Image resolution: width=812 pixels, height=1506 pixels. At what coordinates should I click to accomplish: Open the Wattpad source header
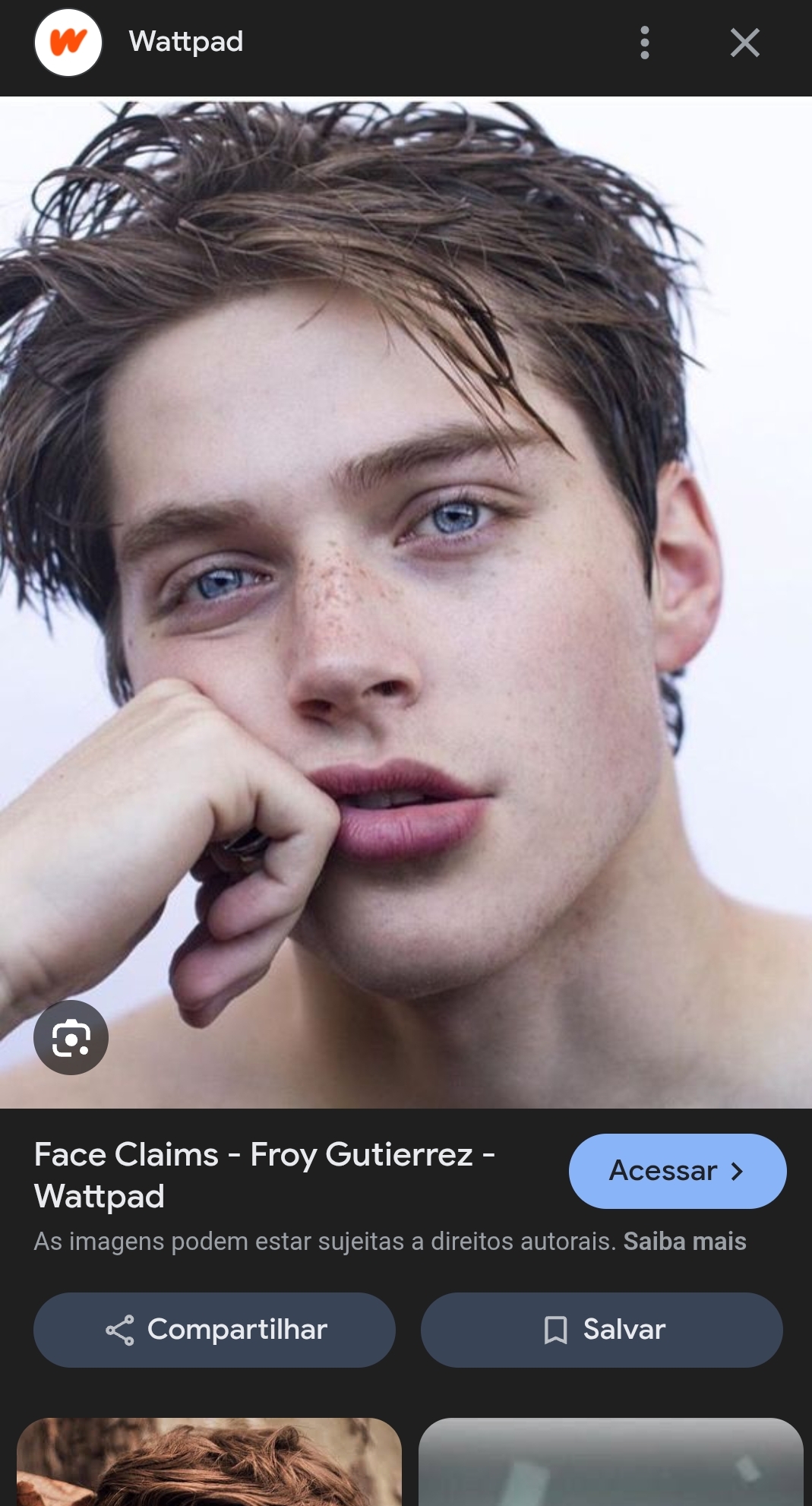pyautogui.click(x=185, y=43)
